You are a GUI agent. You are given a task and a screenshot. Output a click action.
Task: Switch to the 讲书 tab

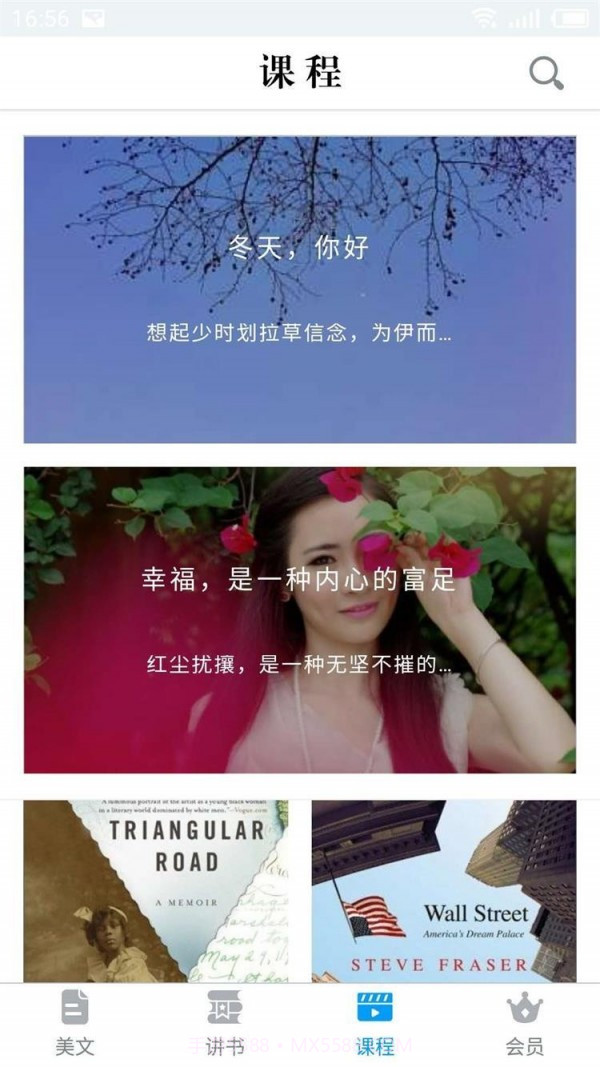[225, 1023]
